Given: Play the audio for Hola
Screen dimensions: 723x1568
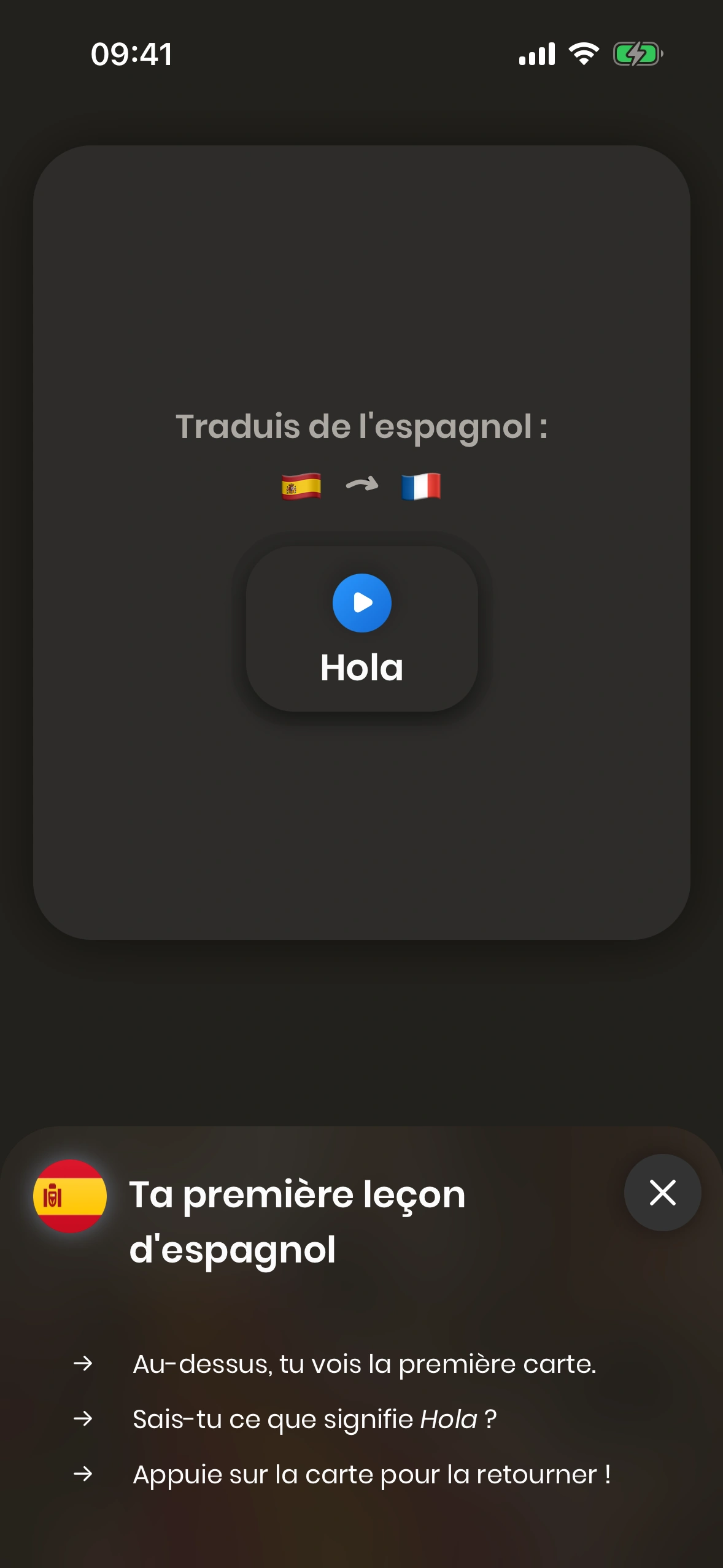Looking at the screenshot, I should pyautogui.click(x=361, y=602).
